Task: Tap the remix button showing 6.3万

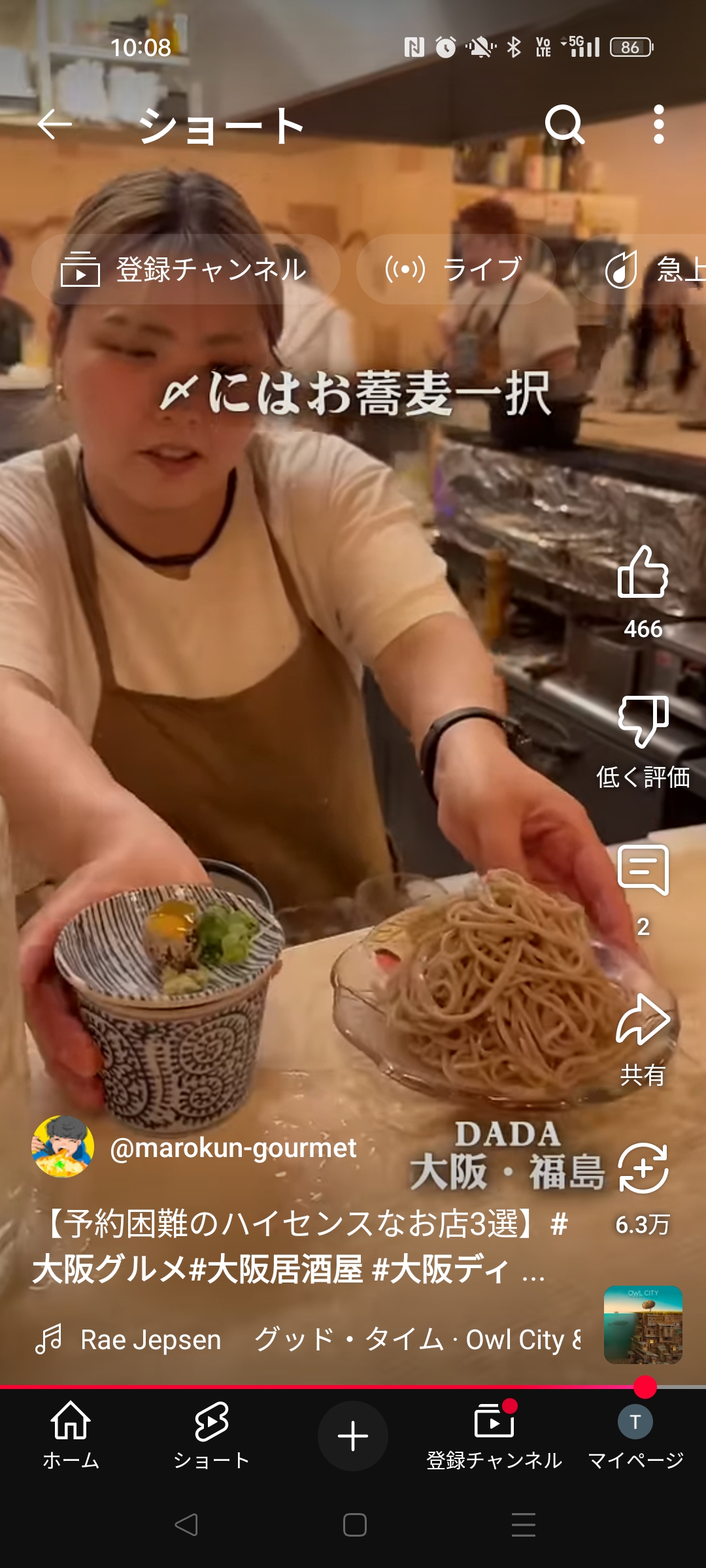Action: tap(643, 1169)
